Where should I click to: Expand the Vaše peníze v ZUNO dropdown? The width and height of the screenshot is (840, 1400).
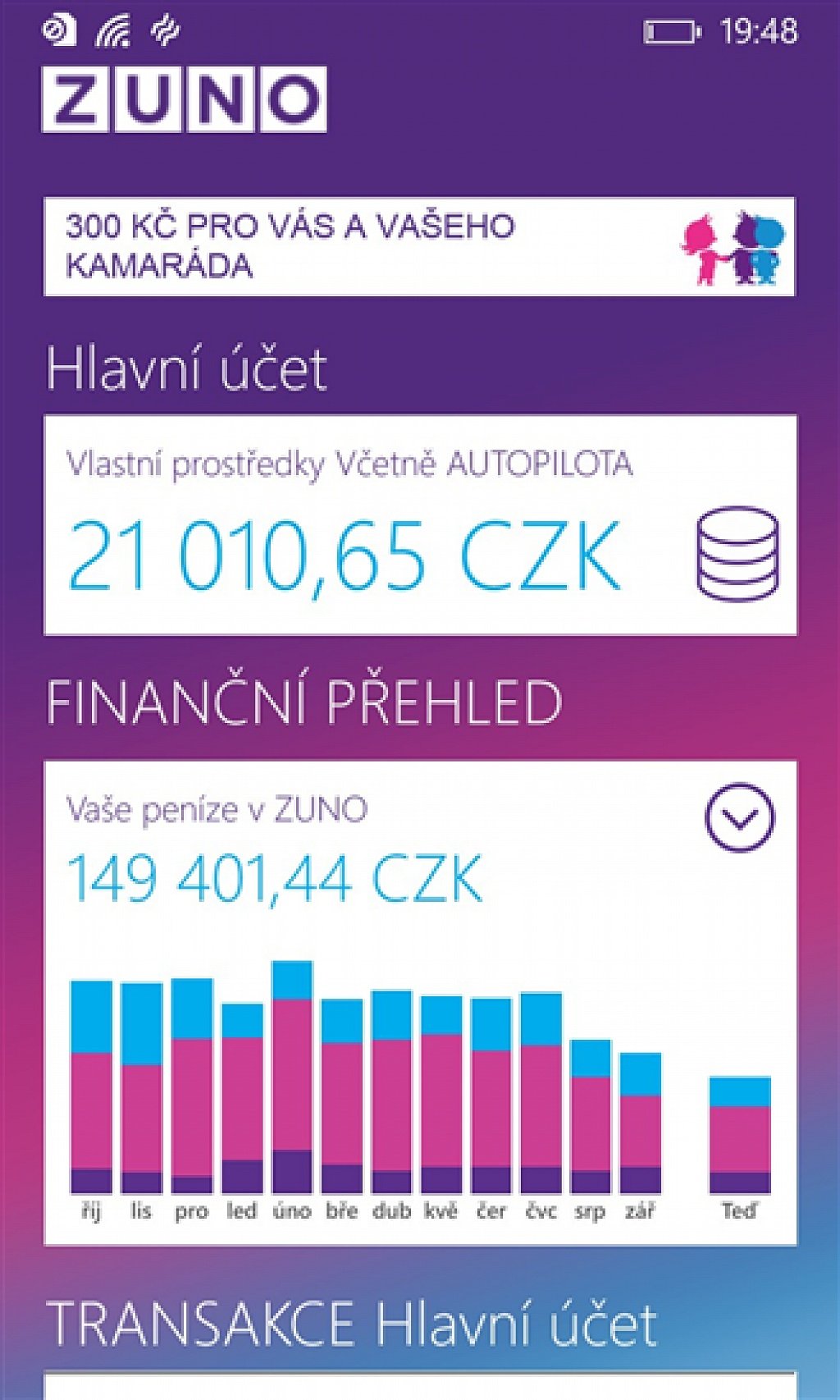click(x=739, y=818)
